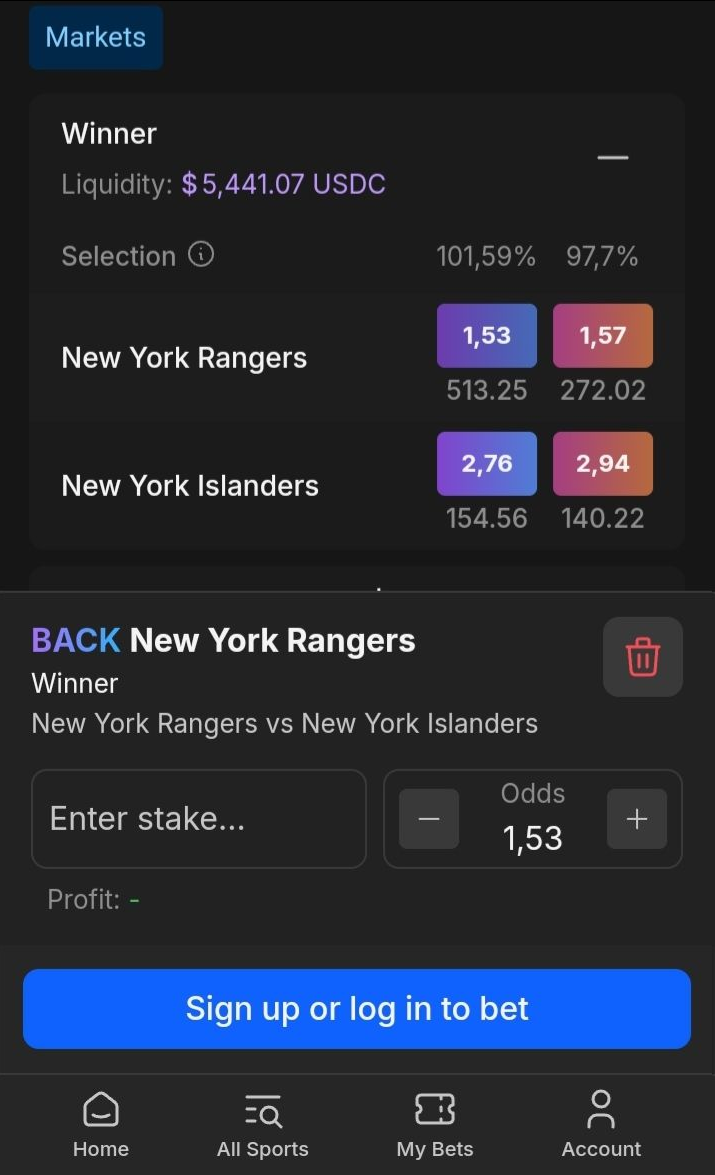Open the My Bets tab
Image resolution: width=715 pixels, height=1175 pixels.
435,1125
